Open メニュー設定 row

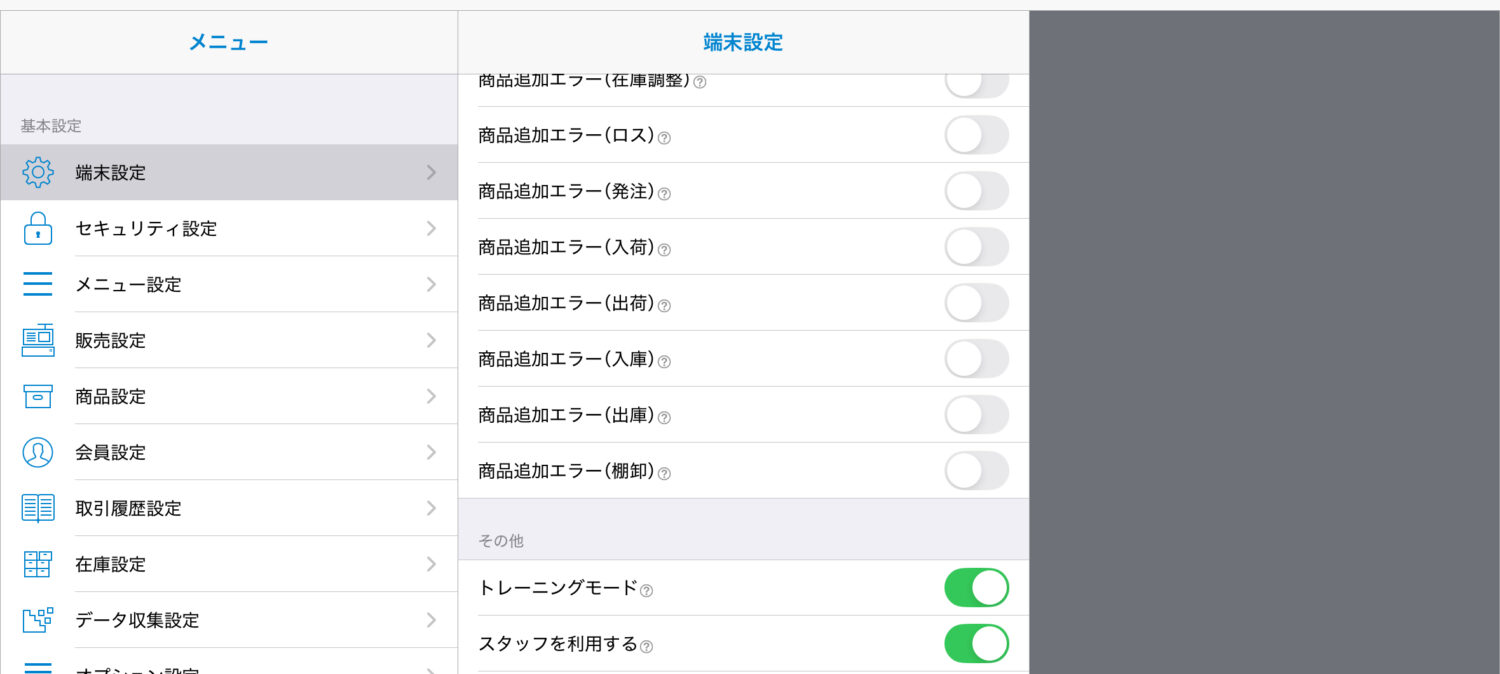[x=228, y=284]
